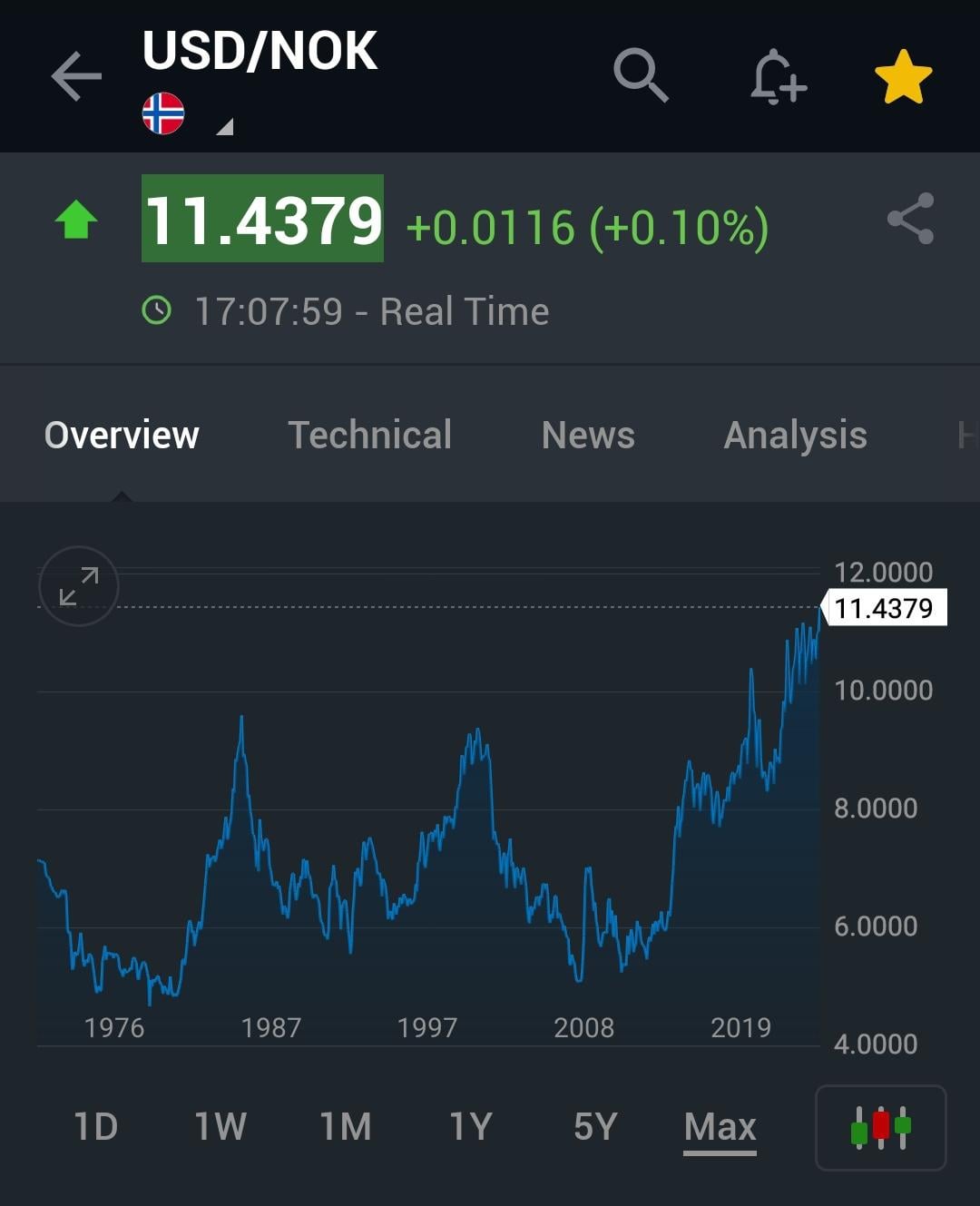Switch to the News tab
This screenshot has width=980, height=1206.
pyautogui.click(x=588, y=435)
